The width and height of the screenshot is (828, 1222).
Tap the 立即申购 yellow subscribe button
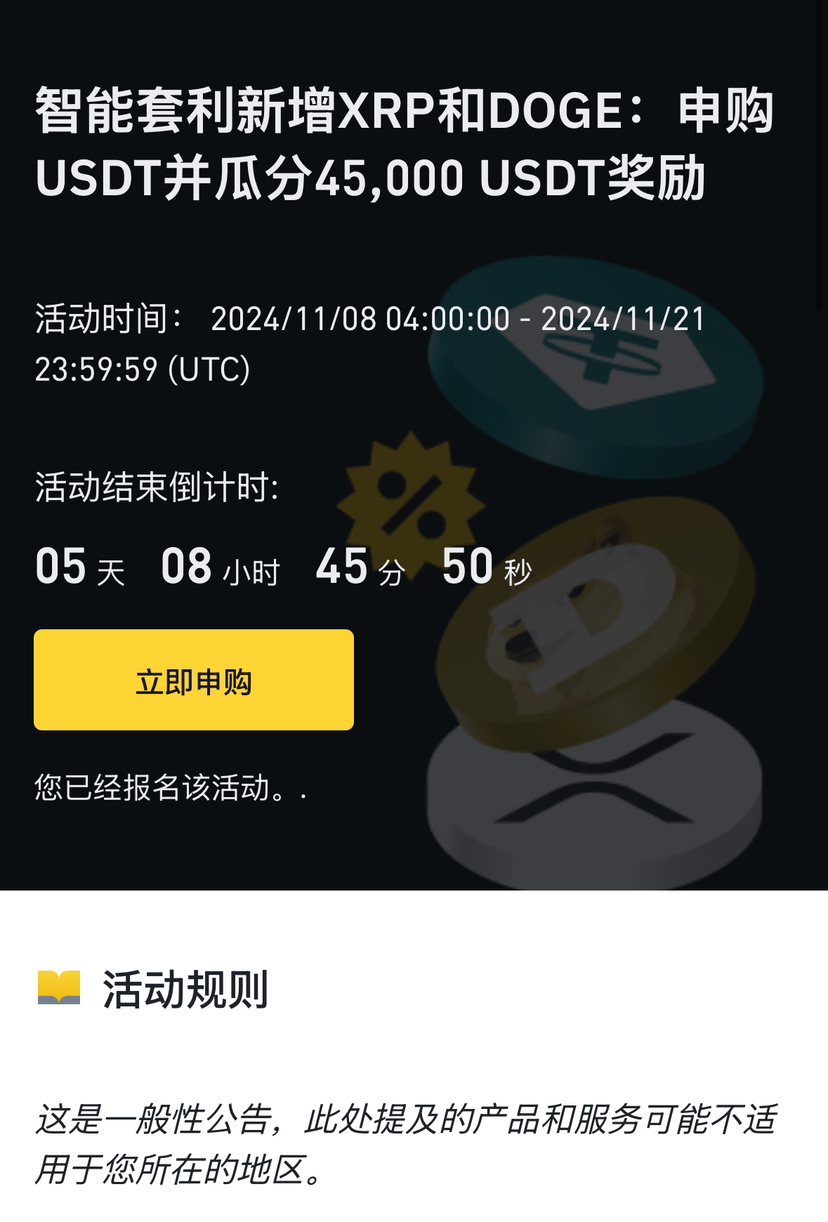click(x=193, y=680)
